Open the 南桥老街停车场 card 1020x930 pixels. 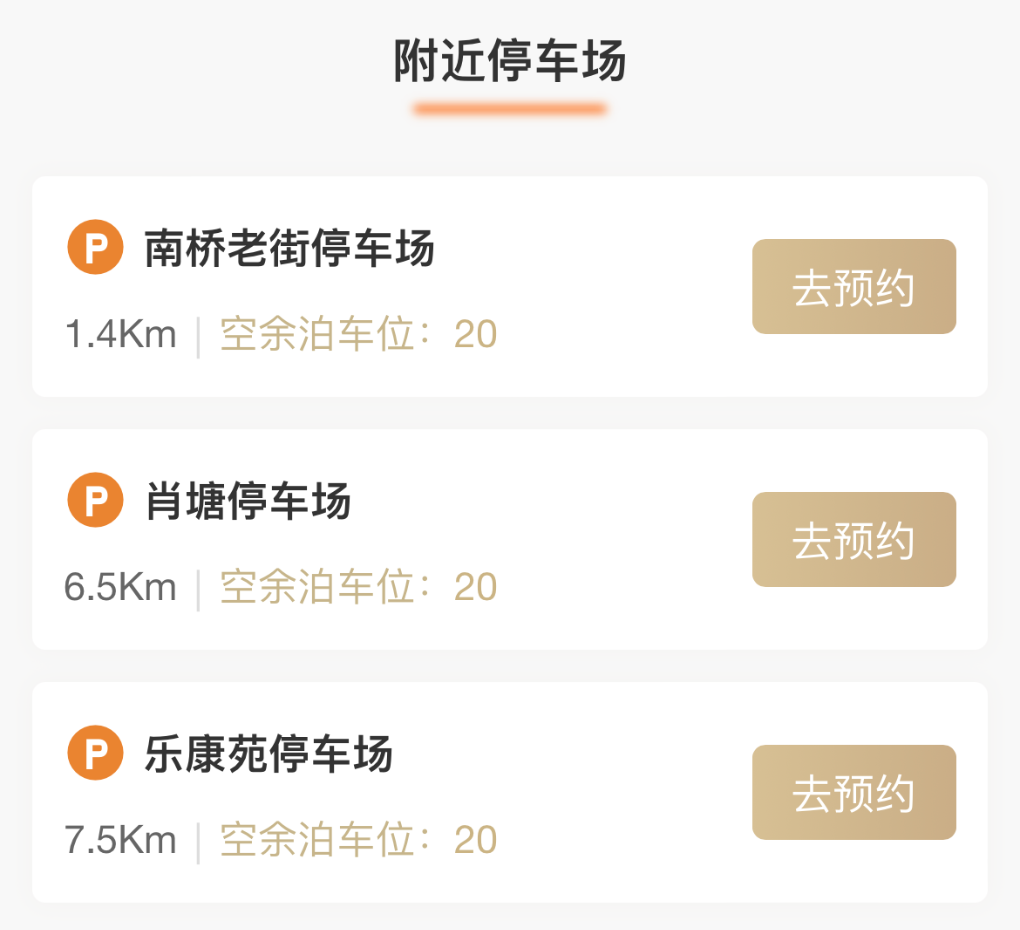[290, 249]
